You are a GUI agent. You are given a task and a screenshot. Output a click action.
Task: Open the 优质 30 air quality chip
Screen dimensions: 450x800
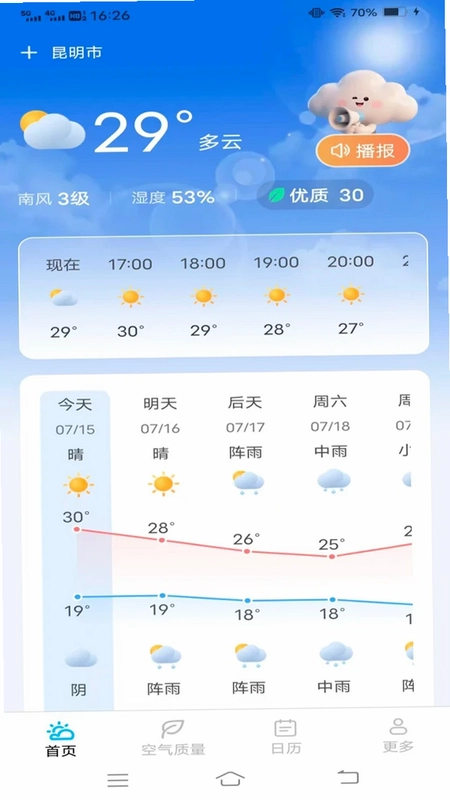click(315, 195)
